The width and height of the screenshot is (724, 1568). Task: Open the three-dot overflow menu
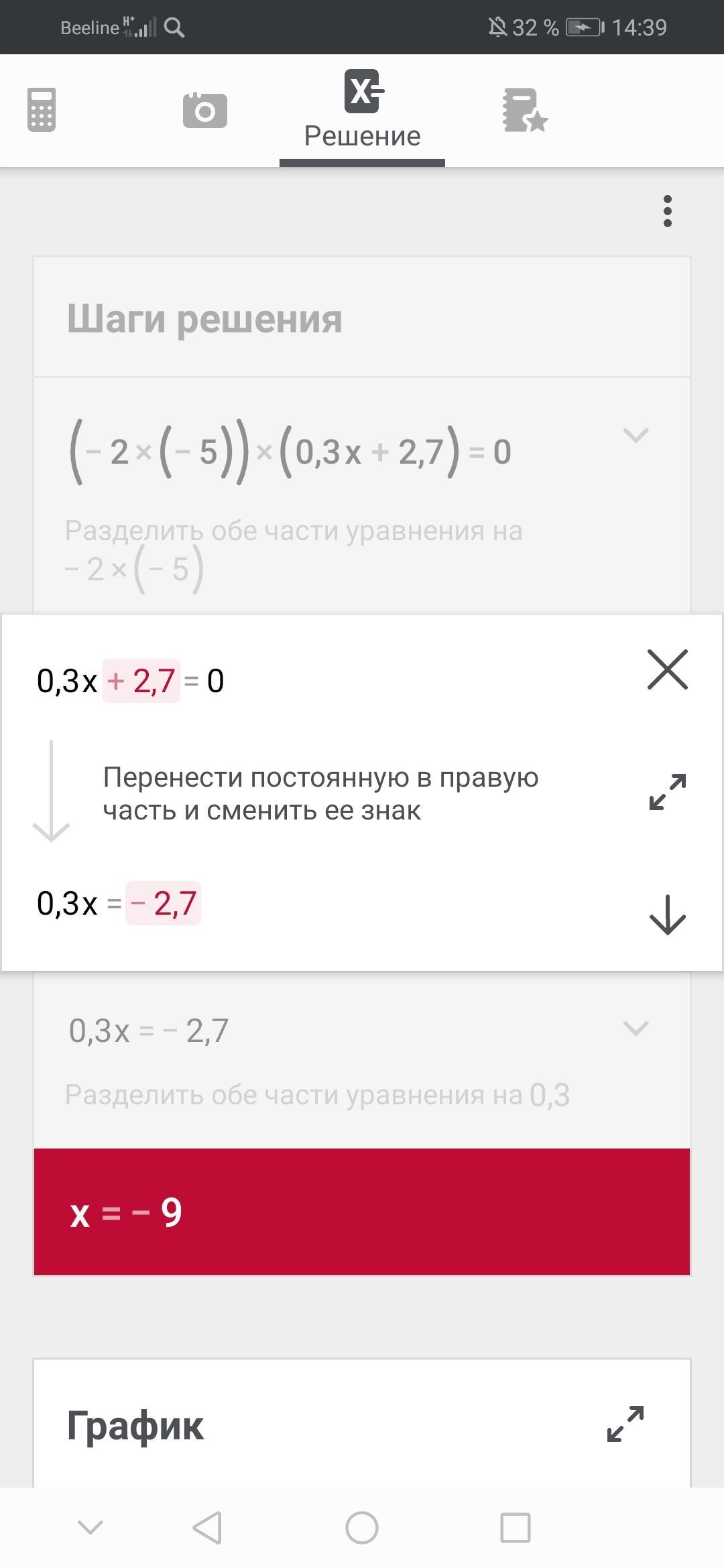click(667, 211)
